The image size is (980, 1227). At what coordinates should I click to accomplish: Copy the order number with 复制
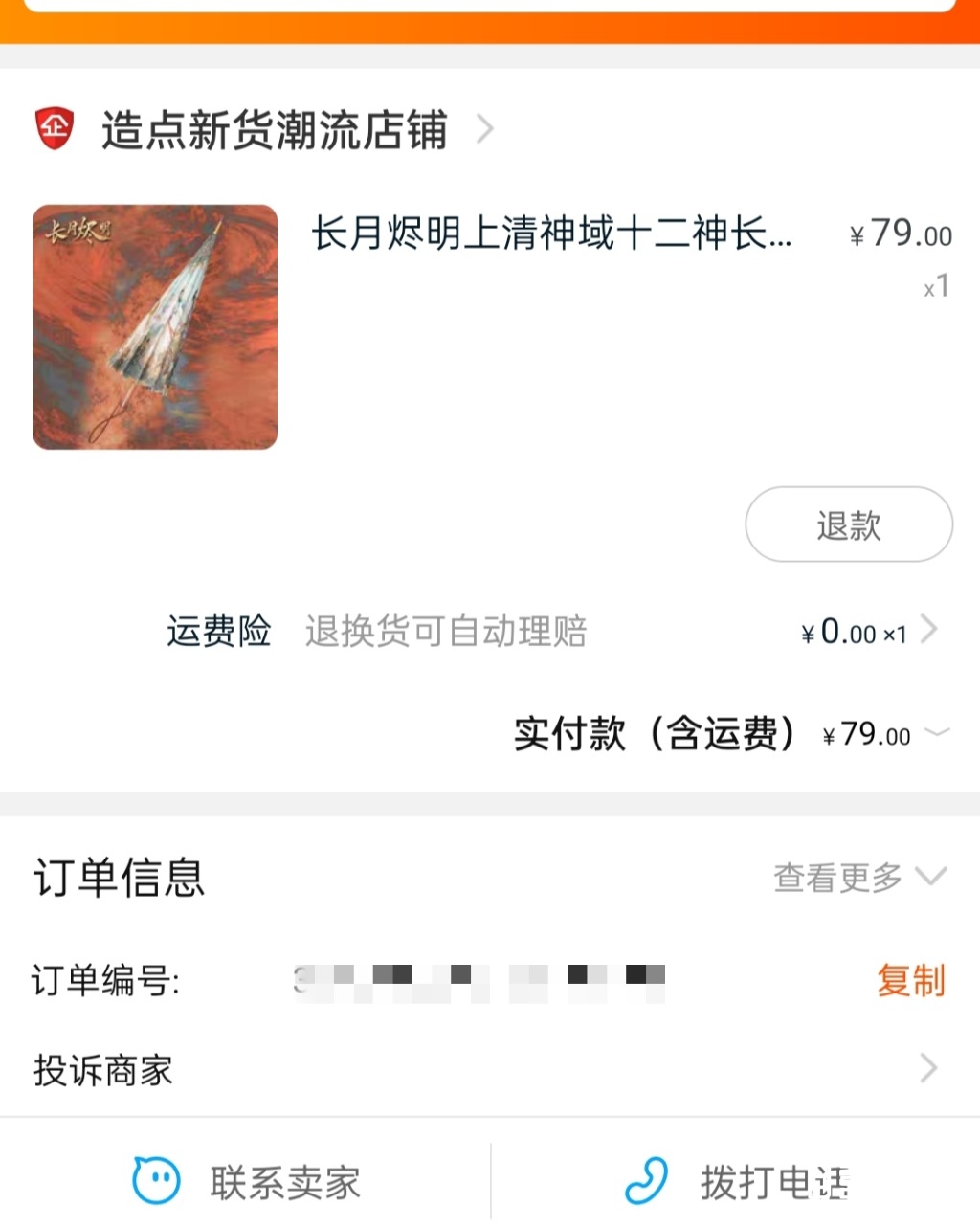[x=910, y=981]
